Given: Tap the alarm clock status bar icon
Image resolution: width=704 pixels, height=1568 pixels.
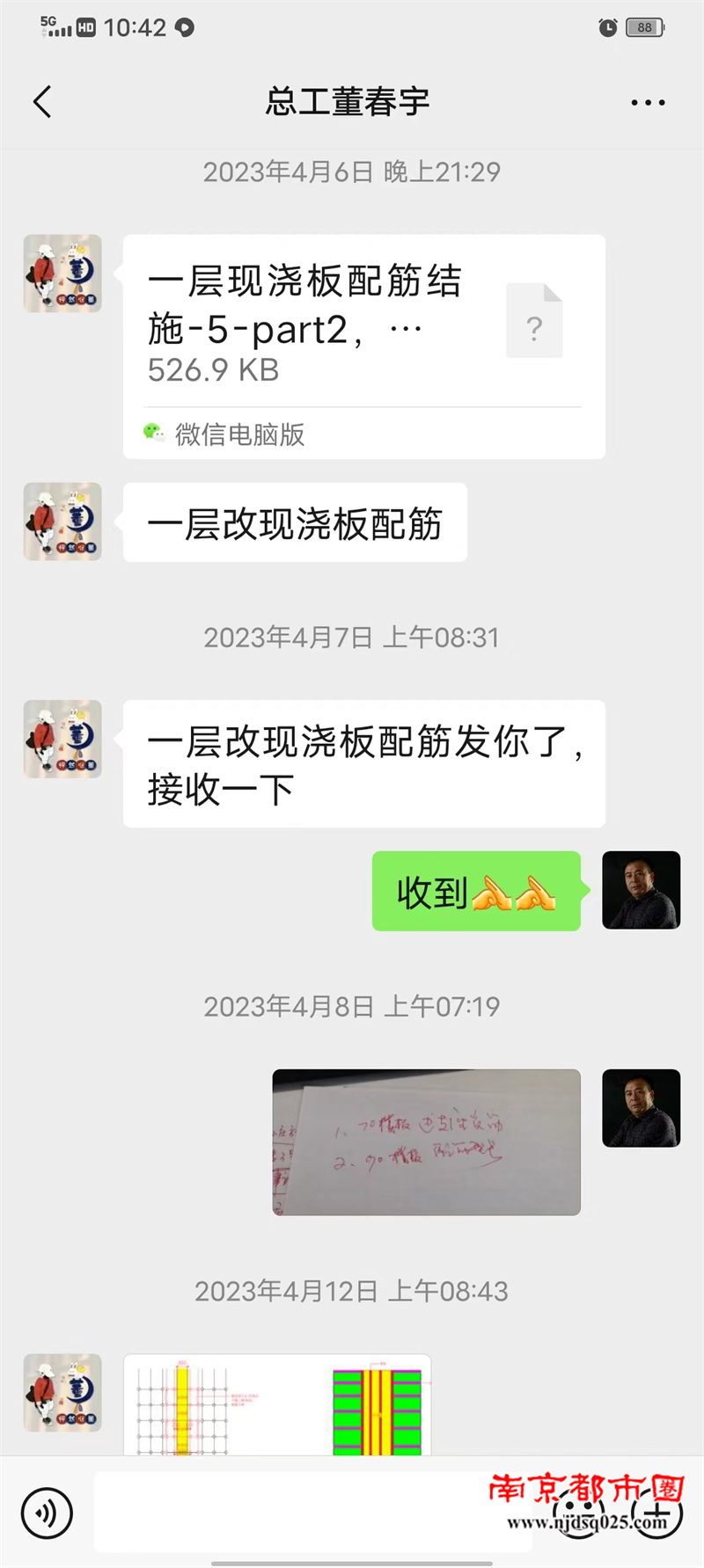Looking at the screenshot, I should click(607, 27).
